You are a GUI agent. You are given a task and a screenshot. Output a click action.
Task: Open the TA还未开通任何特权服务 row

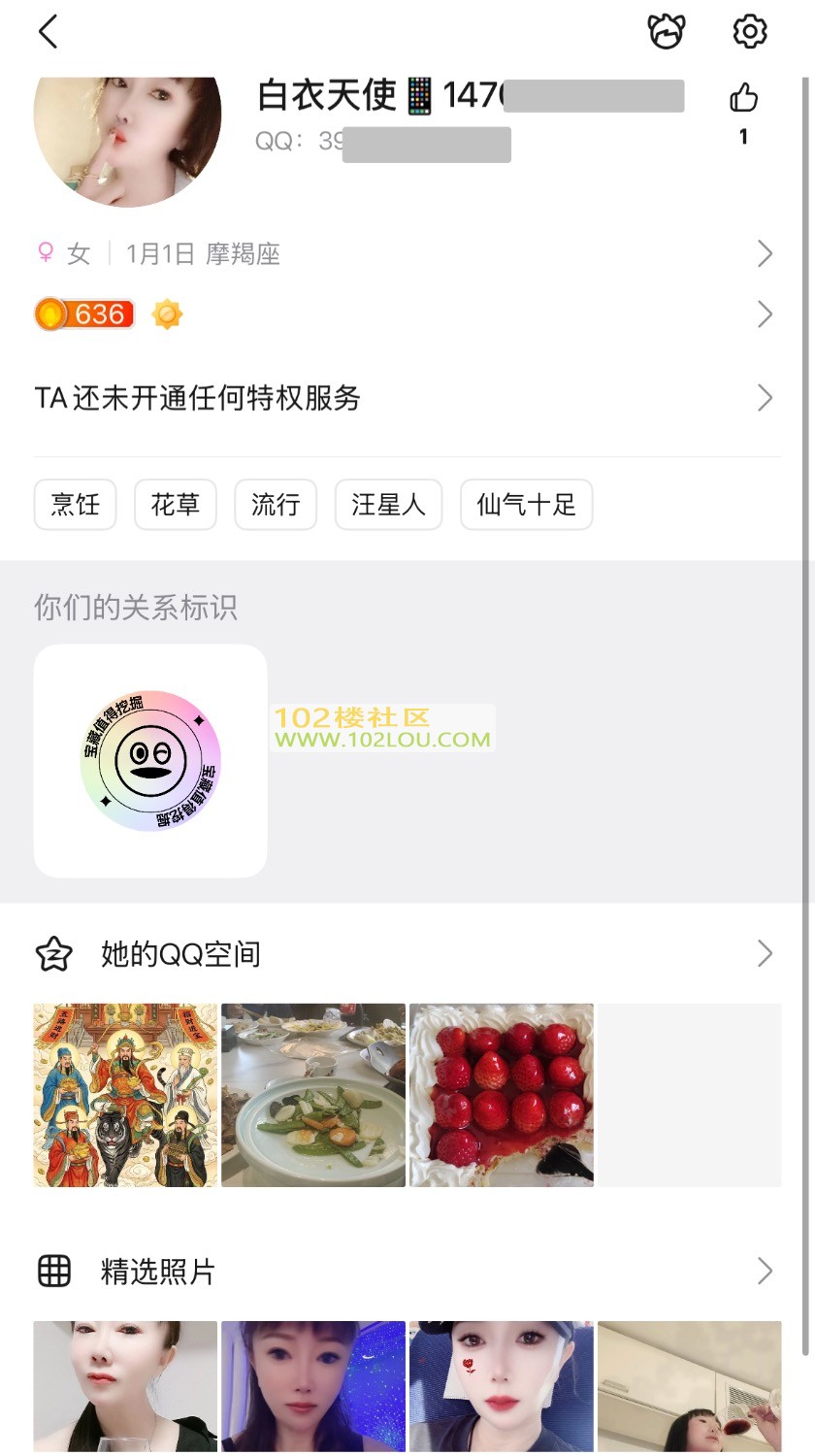pos(407,398)
